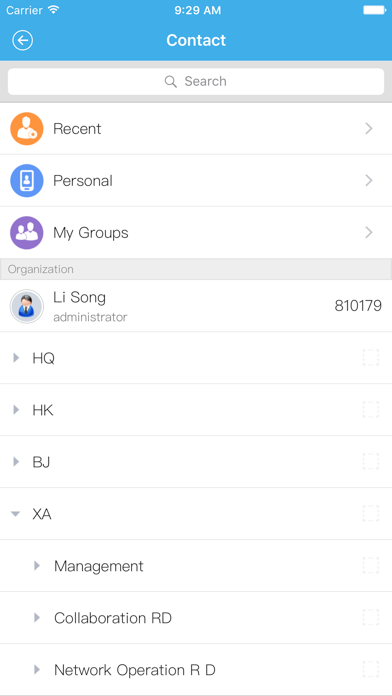The width and height of the screenshot is (392, 696).
Task: Open Li Song's contact entry
Action: point(196,306)
